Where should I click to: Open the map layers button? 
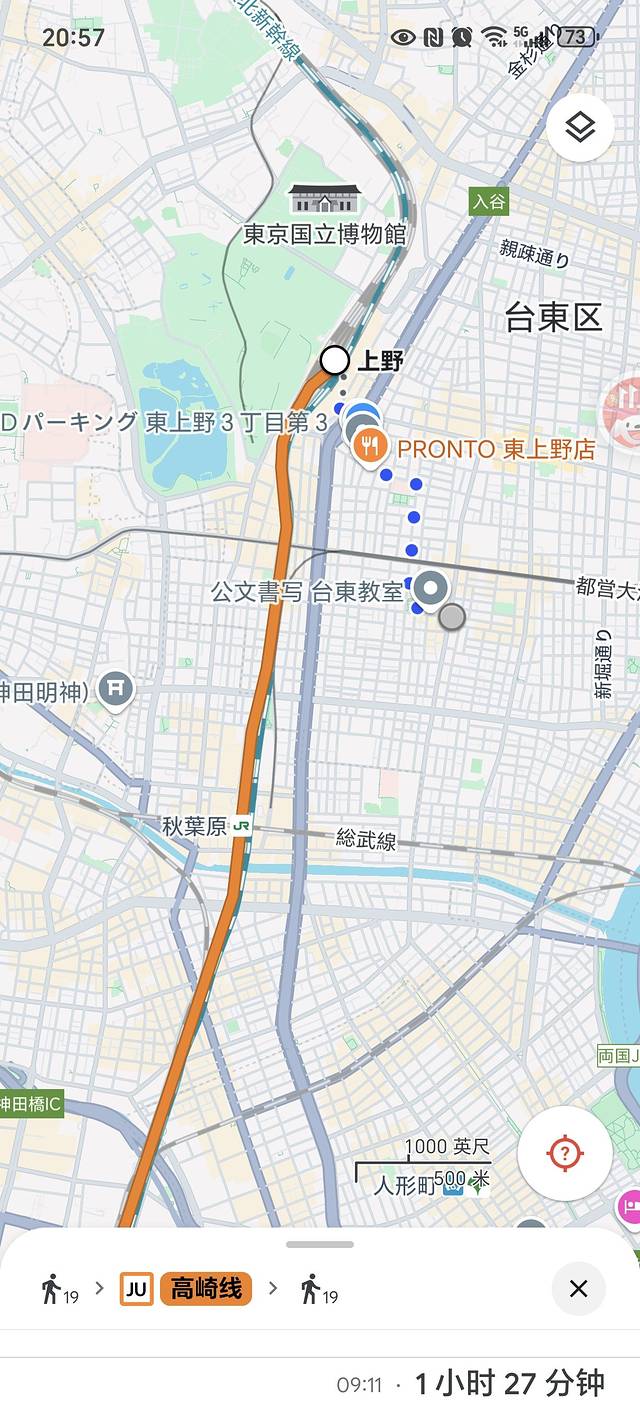coord(580,128)
